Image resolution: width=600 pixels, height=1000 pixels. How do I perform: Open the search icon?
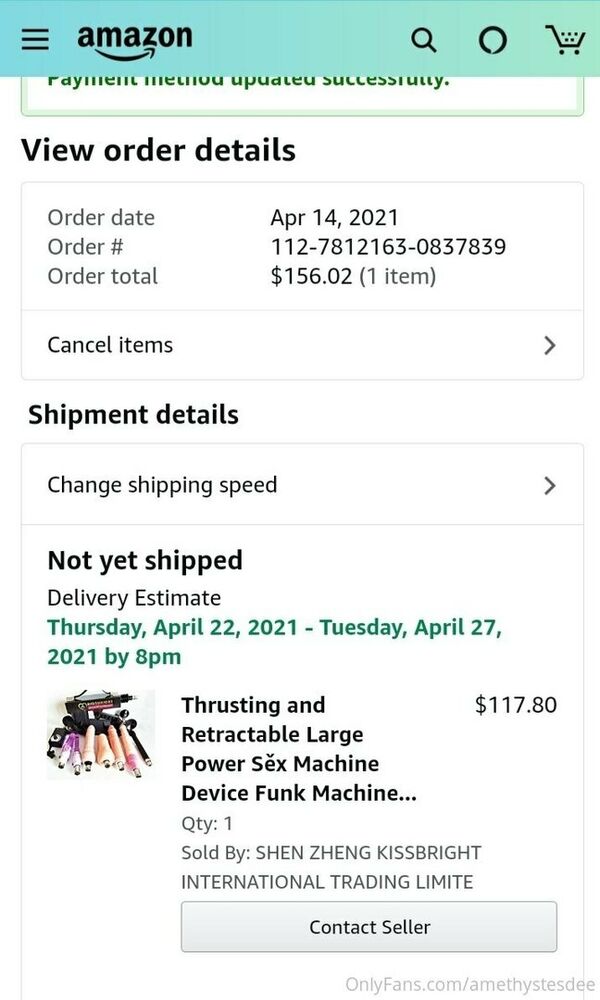423,40
